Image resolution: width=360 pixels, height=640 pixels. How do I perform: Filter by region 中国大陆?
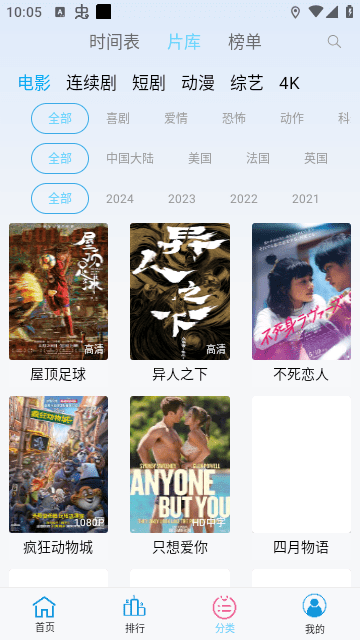pos(130,158)
